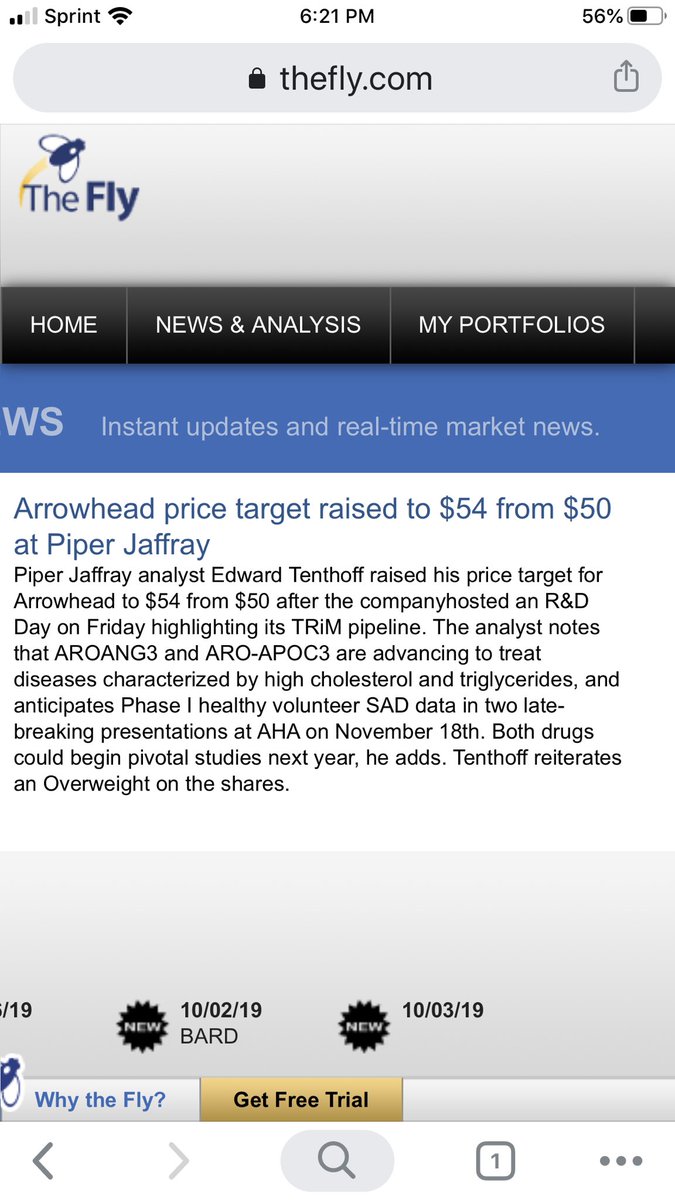Open the NEWS & ANALYSIS section
This screenshot has width=675, height=1200.
[258, 325]
